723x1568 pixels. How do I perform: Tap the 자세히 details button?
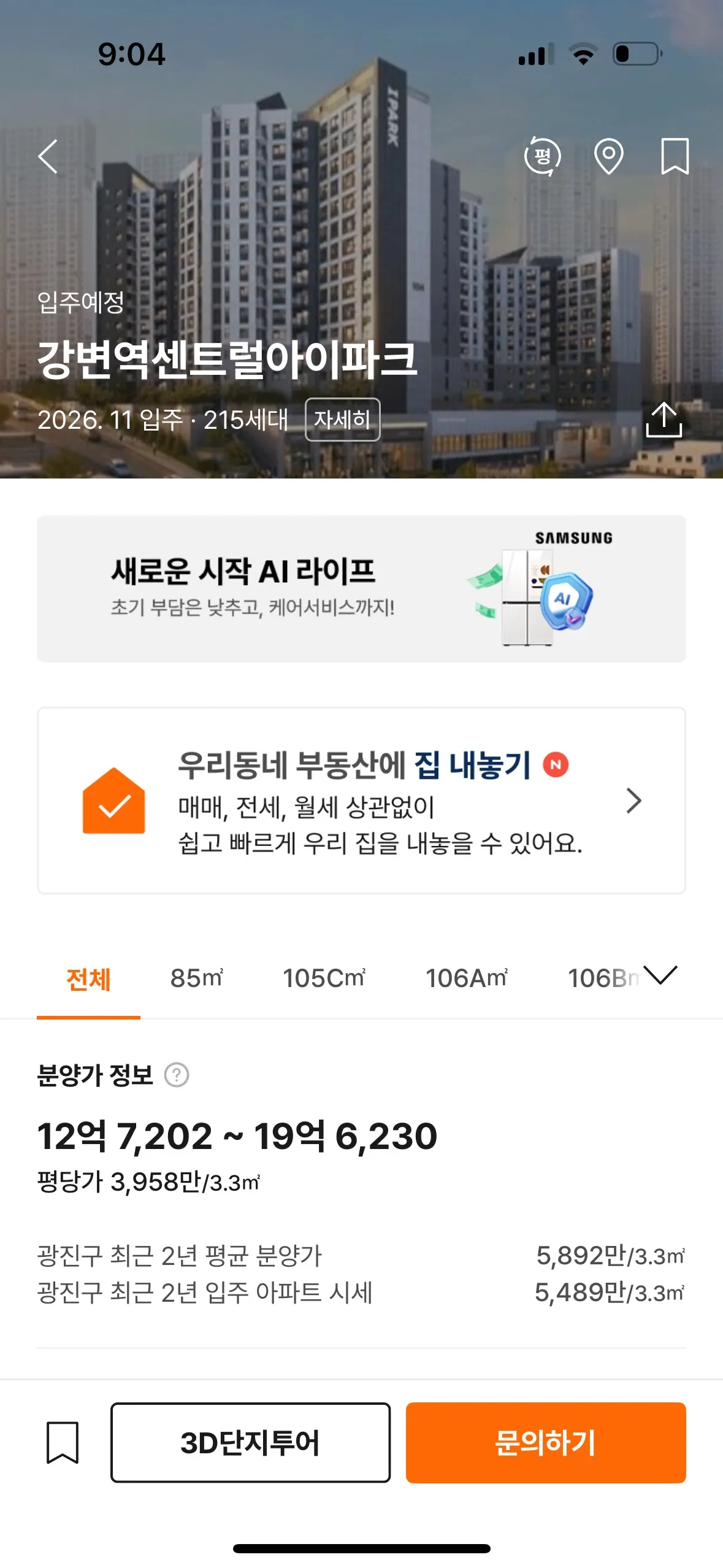[342, 420]
